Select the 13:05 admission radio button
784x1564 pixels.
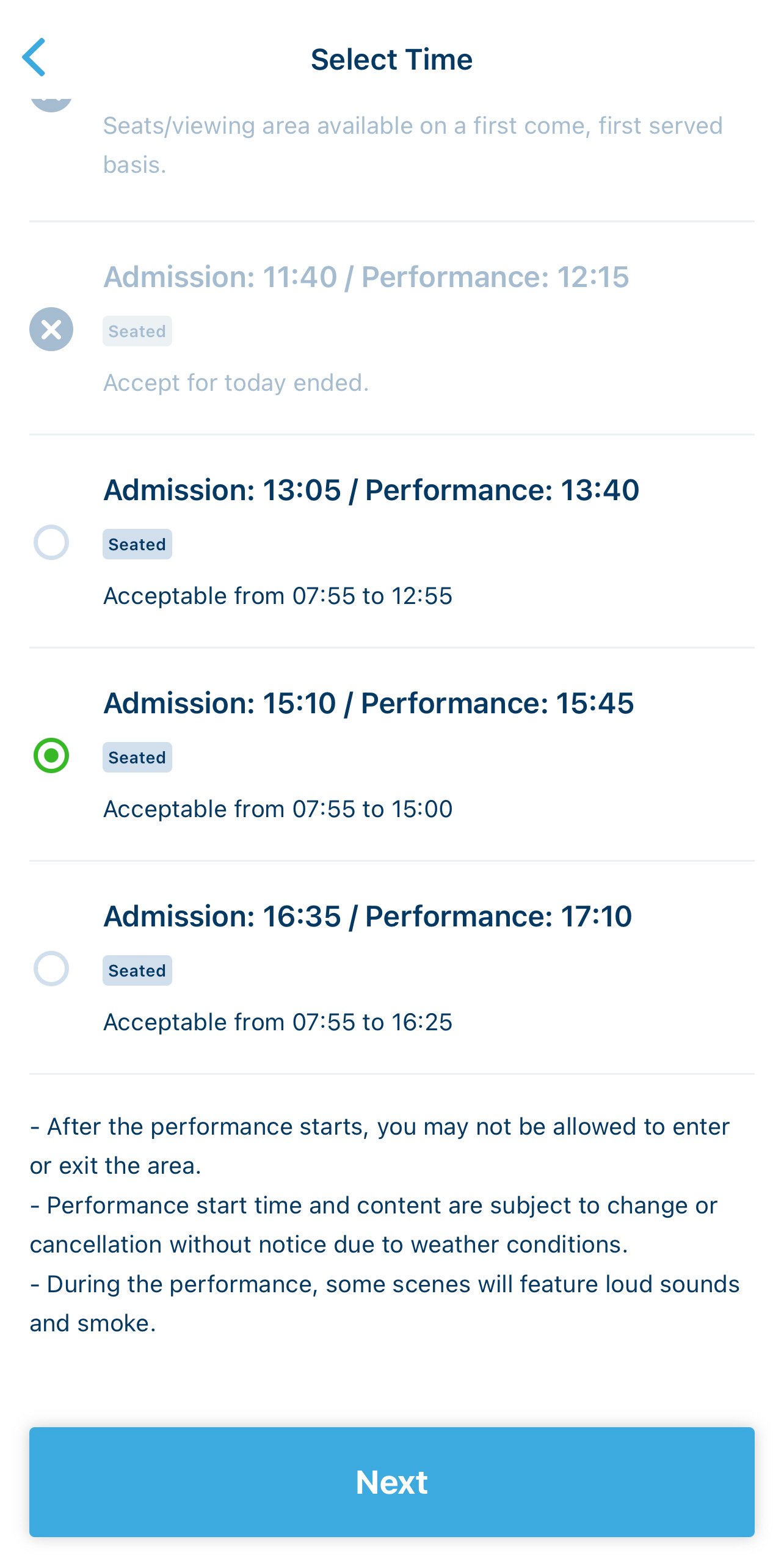coord(51,543)
